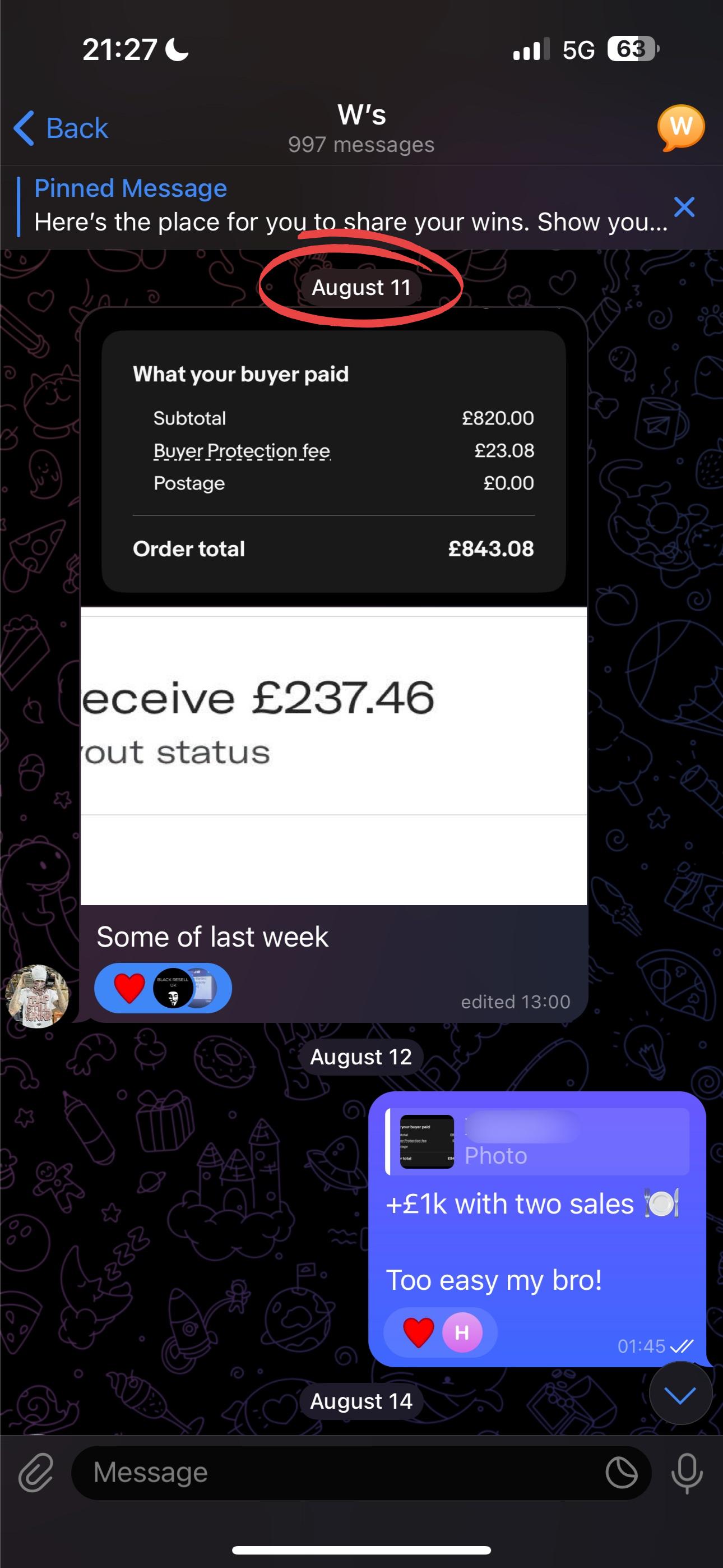
Task: Dismiss the pinned message banner
Action: 684,207
